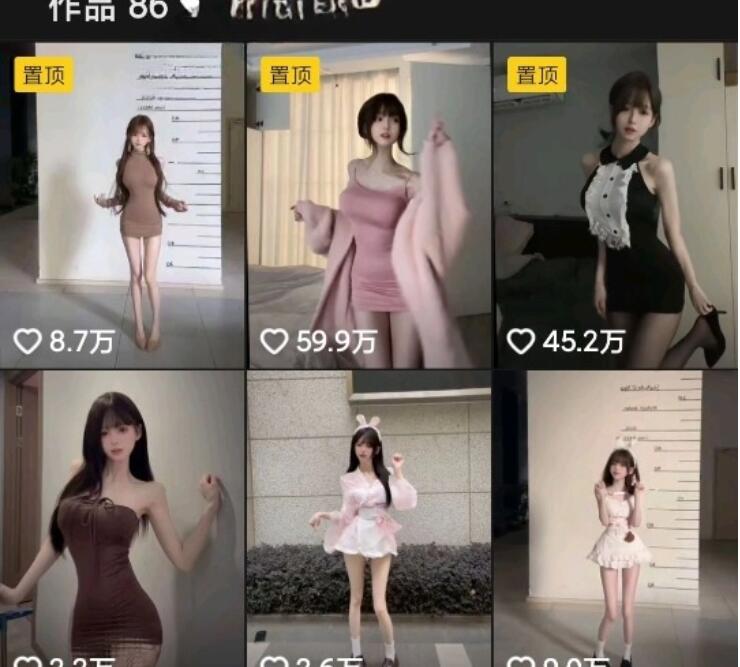This screenshot has width=740, height=667.
Task: Open the pinned video with 45.2万 likes
Action: click(615, 205)
